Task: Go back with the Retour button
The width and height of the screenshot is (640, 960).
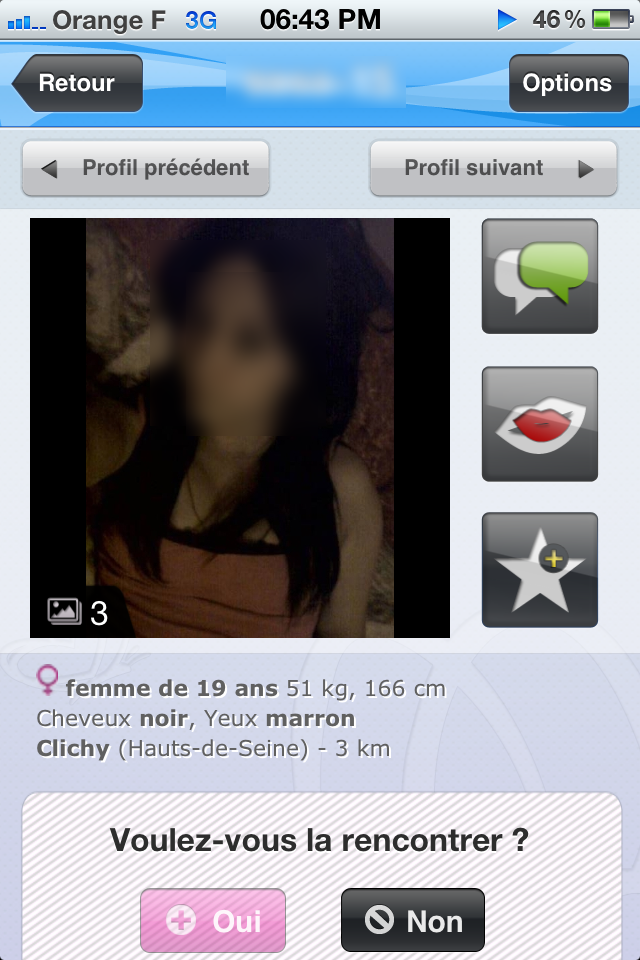Action: tap(78, 83)
